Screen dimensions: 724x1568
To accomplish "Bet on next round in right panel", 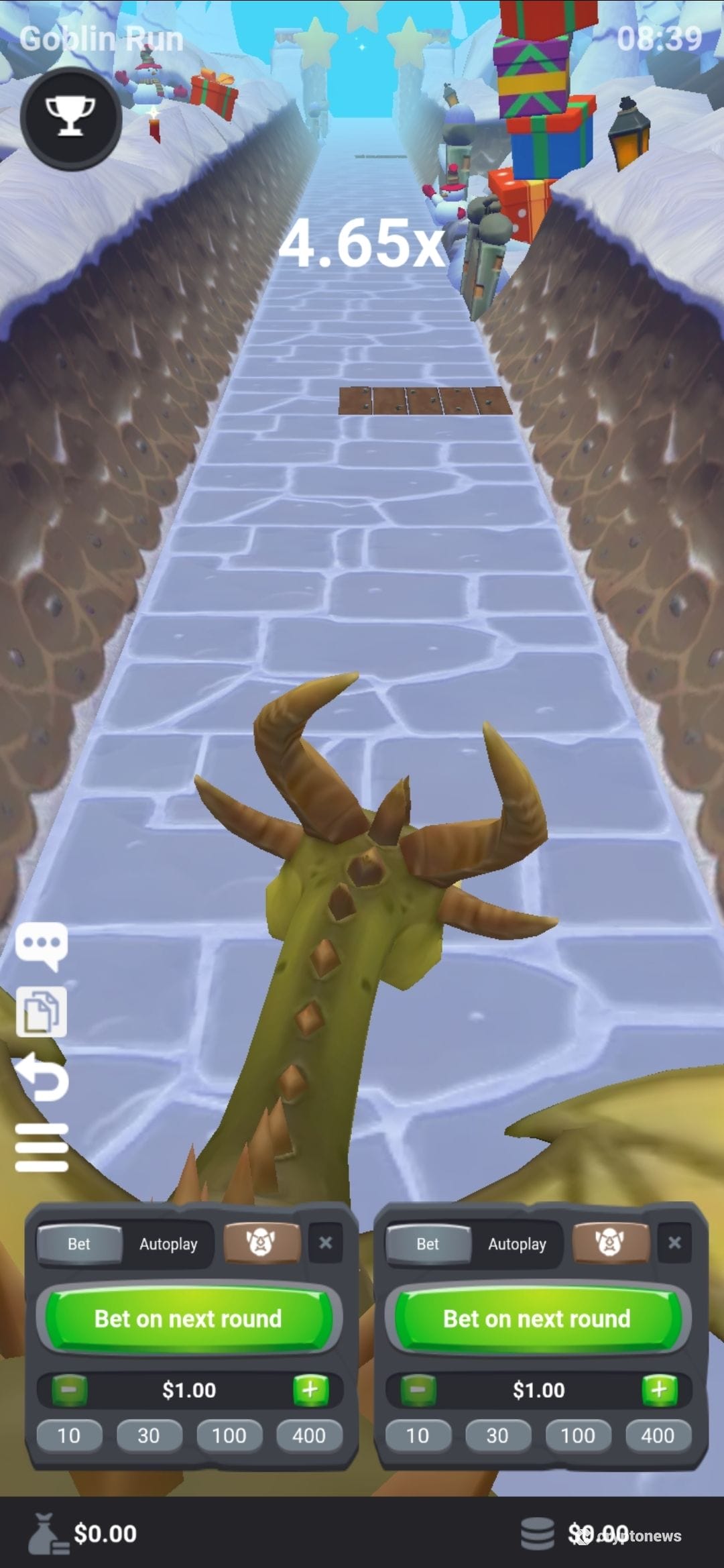I will point(537,1319).
